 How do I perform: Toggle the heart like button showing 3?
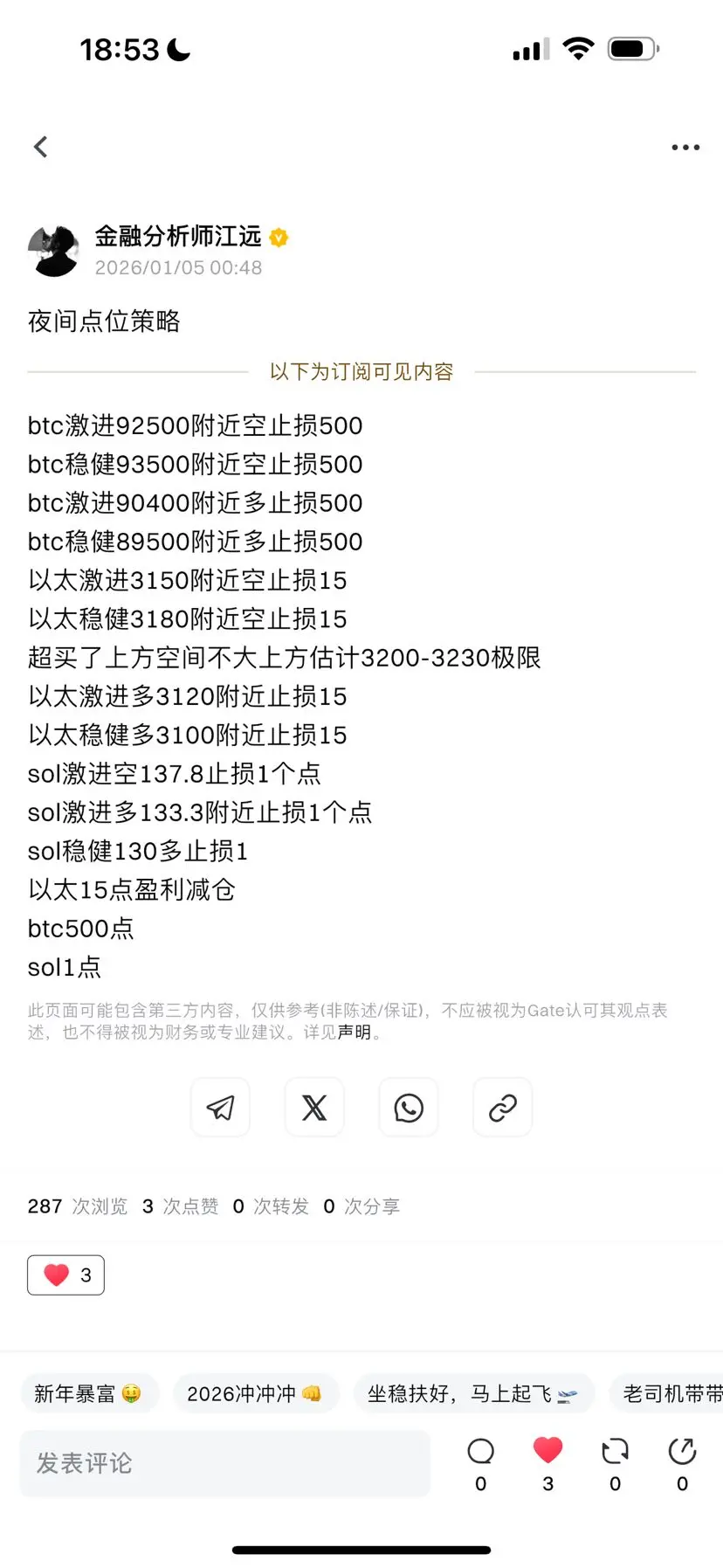pos(65,1274)
